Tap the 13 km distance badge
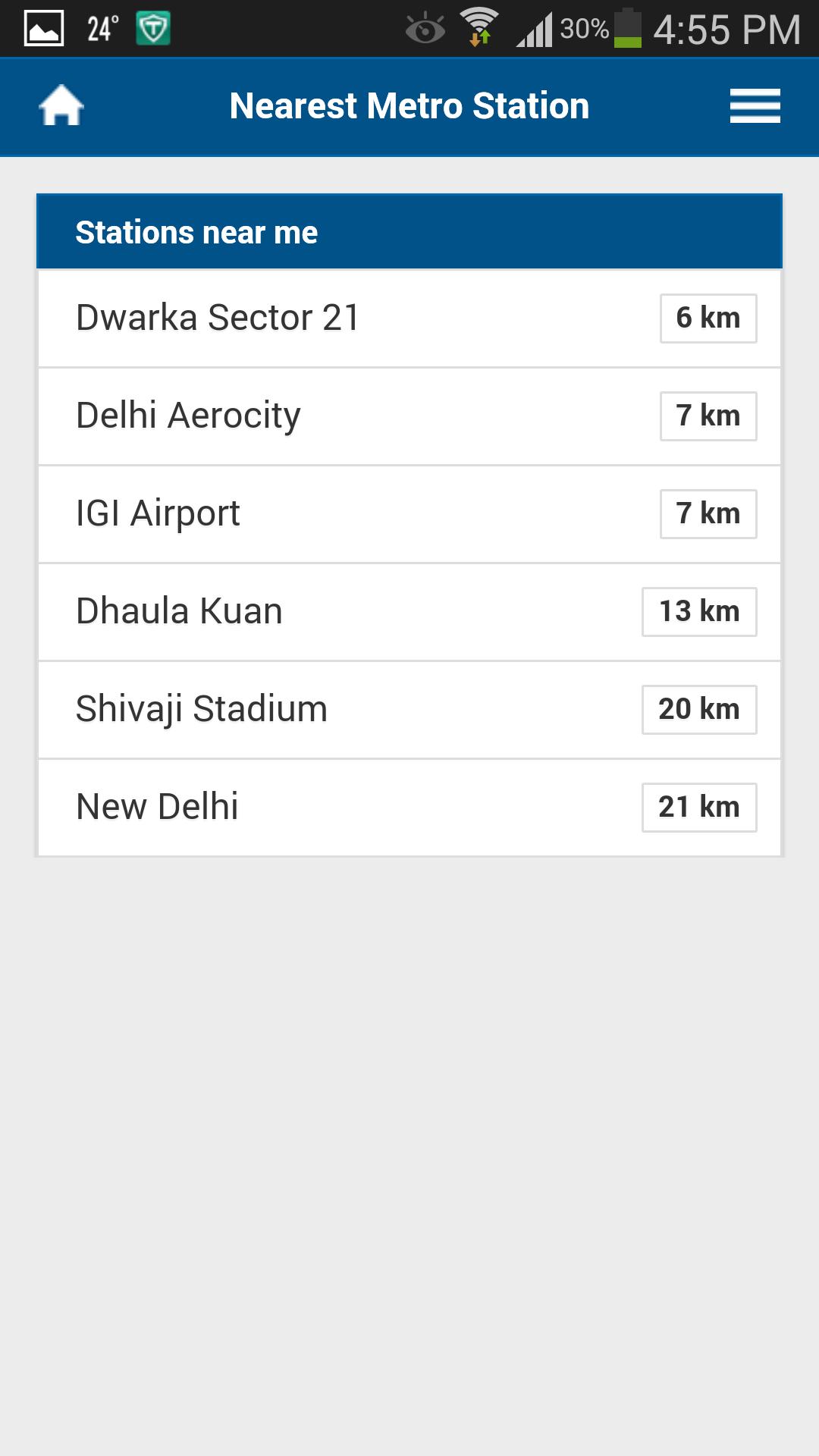819x1456 pixels. pyautogui.click(x=698, y=611)
